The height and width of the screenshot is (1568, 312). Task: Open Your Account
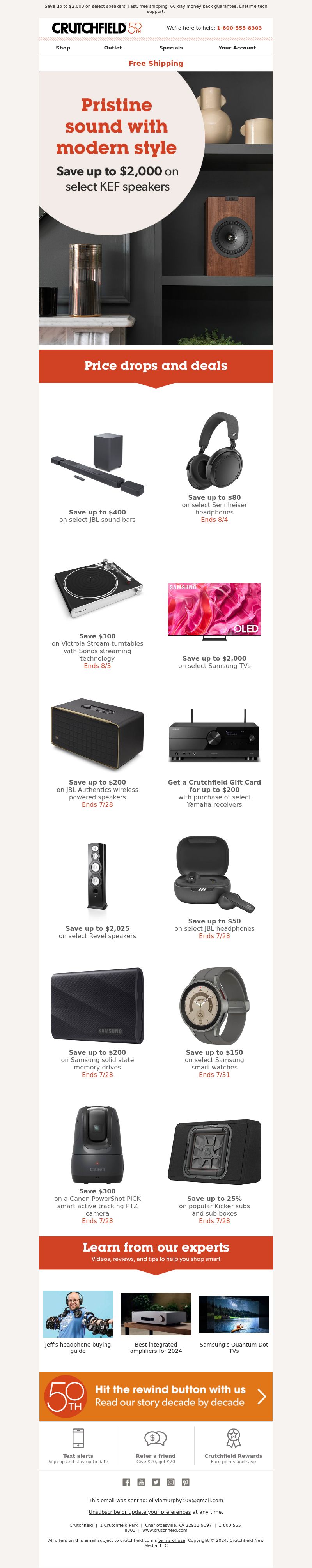click(237, 48)
